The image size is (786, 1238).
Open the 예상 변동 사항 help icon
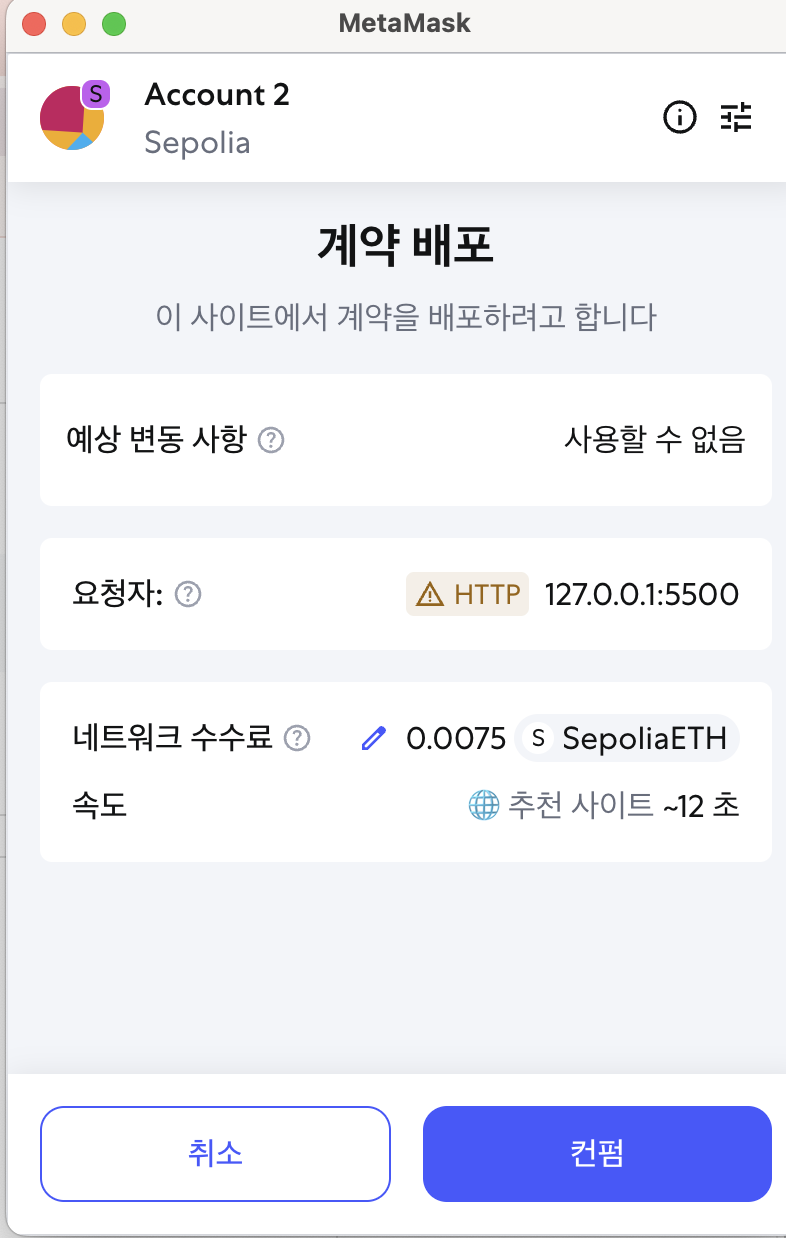point(269,438)
